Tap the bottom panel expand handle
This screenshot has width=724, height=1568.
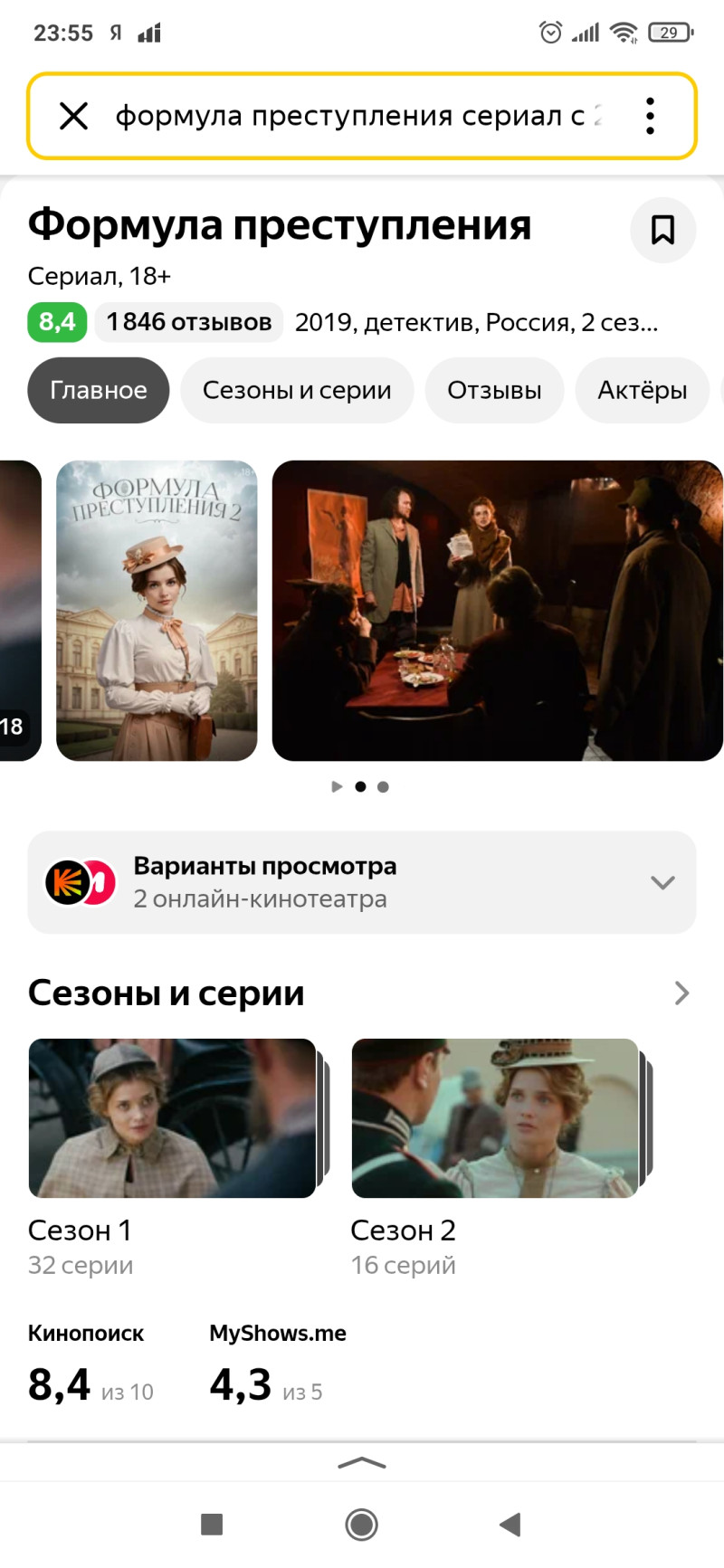pyautogui.click(x=362, y=1462)
